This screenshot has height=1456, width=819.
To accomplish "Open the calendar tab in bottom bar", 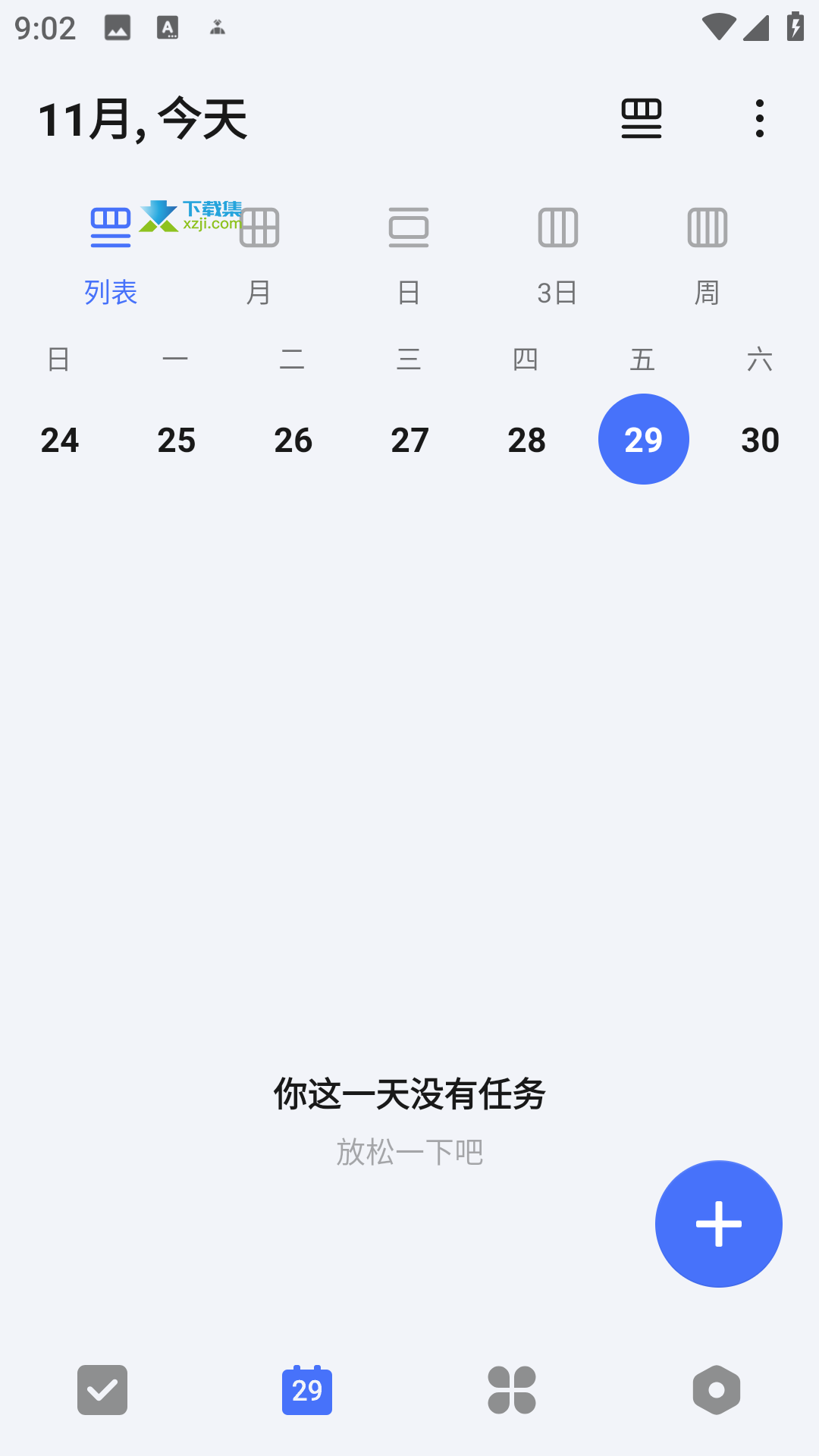I will tap(307, 1390).
